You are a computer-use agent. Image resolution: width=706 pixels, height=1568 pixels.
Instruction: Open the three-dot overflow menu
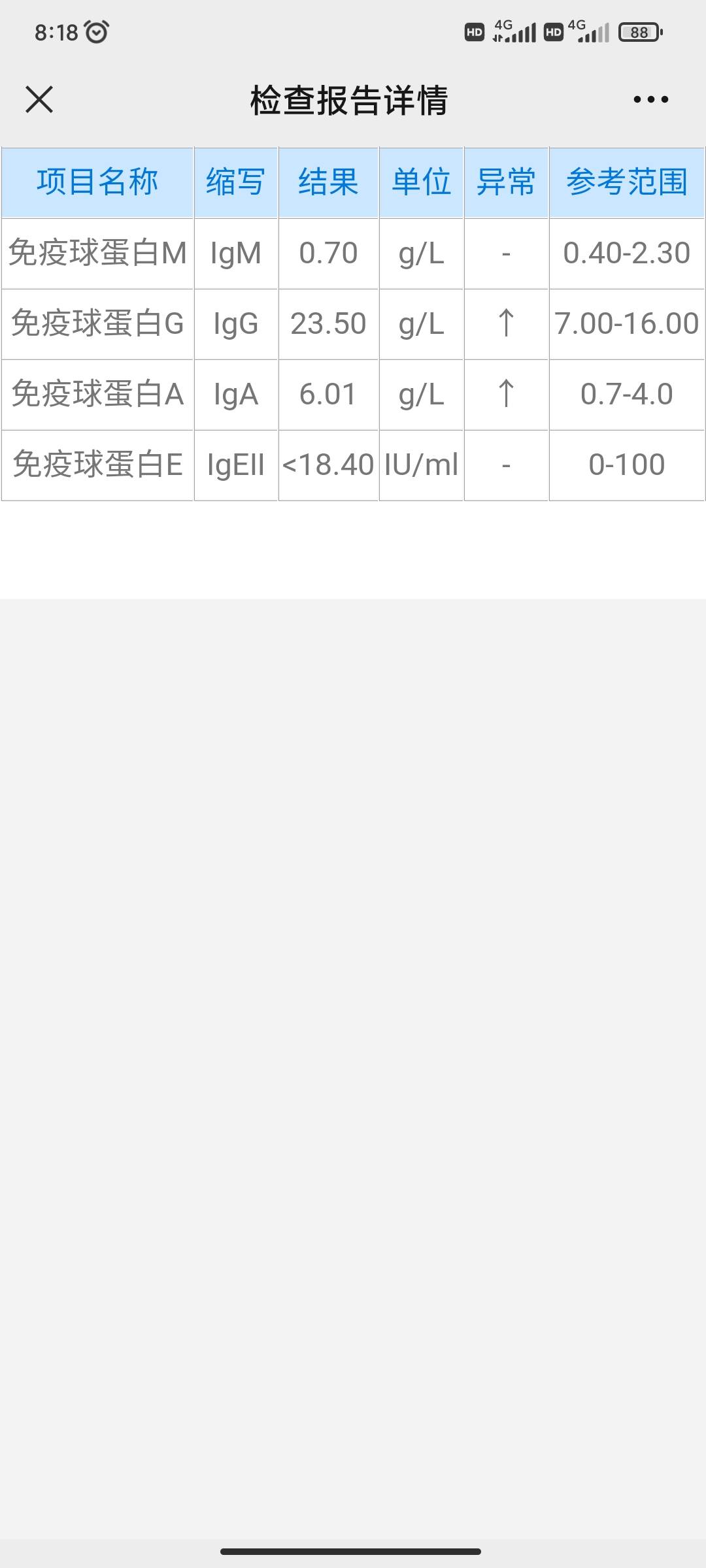(x=650, y=99)
